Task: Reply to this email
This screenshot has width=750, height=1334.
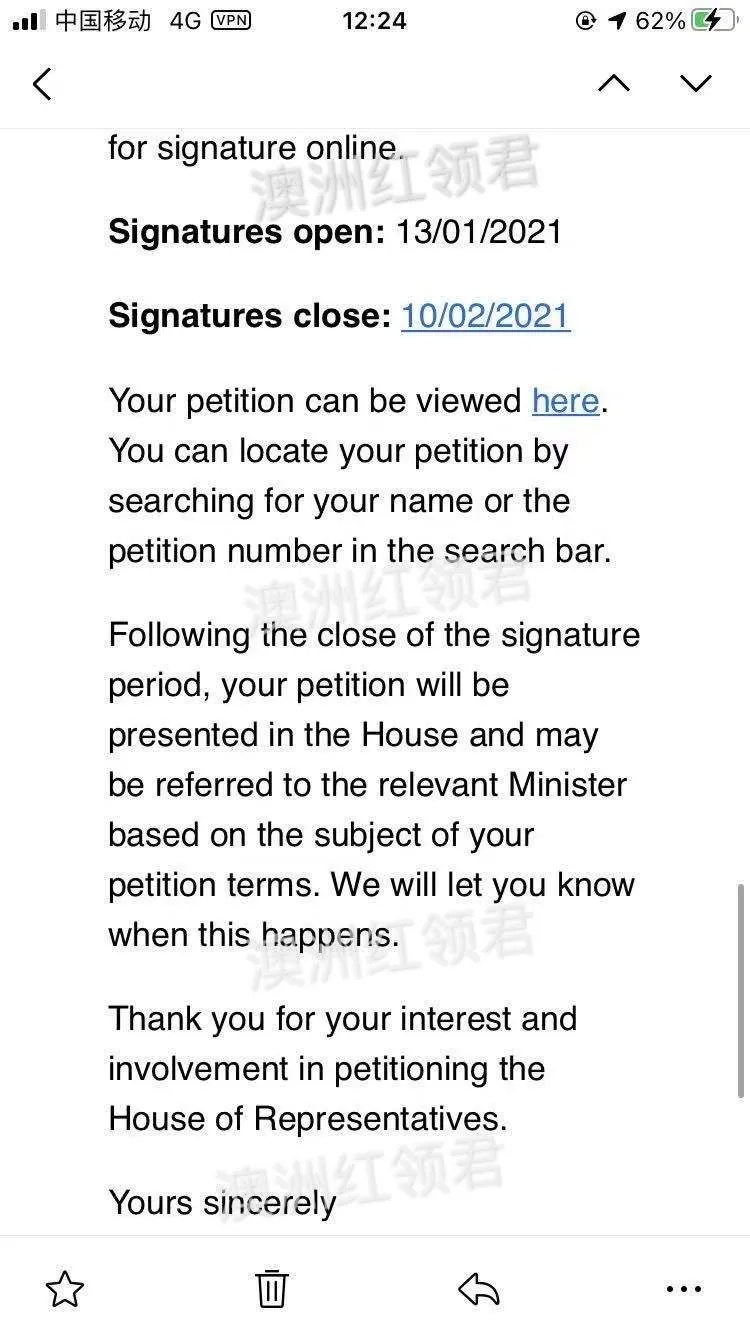Action: (x=479, y=1289)
